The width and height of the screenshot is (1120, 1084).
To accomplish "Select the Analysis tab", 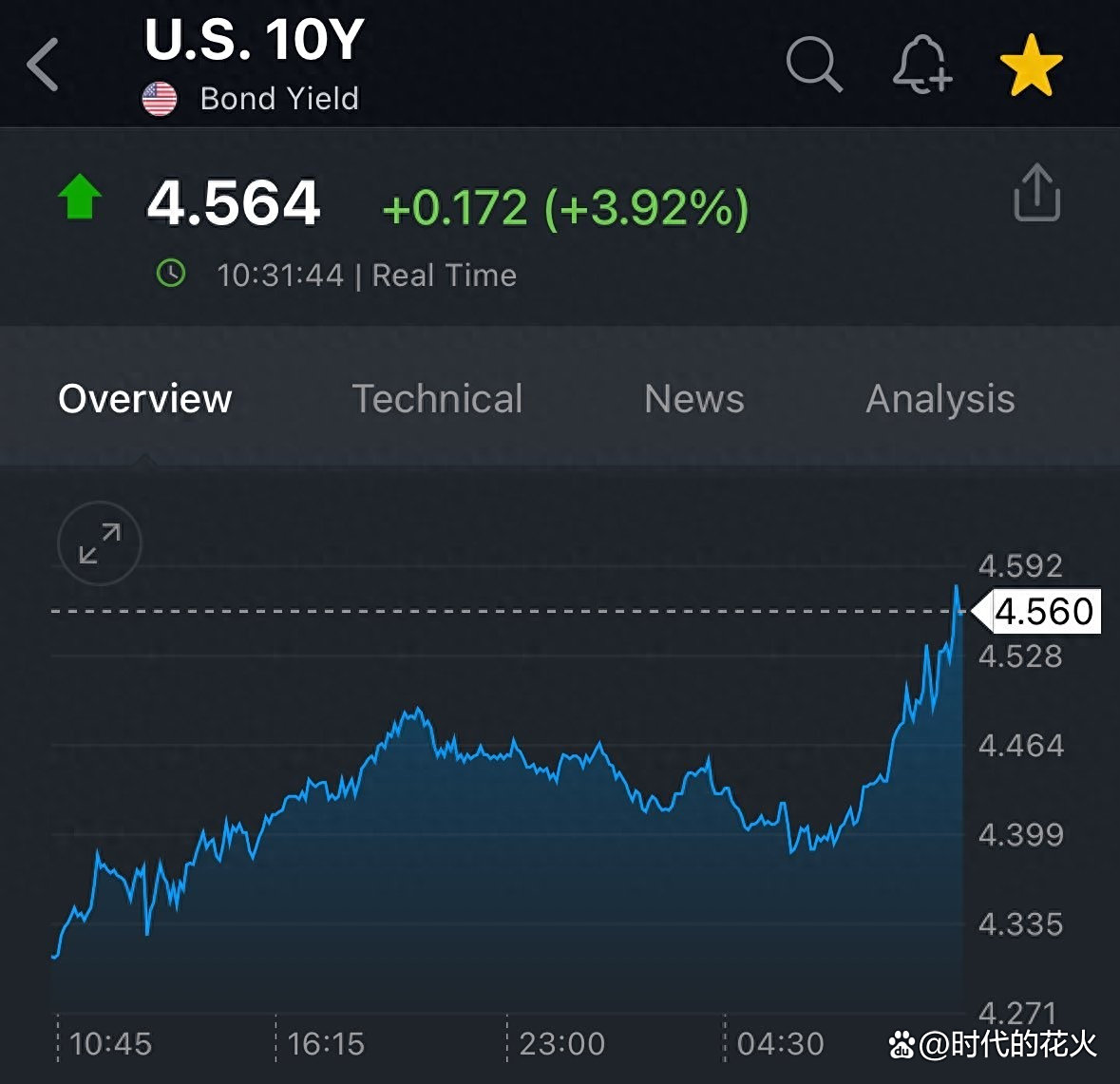I will click(x=940, y=399).
